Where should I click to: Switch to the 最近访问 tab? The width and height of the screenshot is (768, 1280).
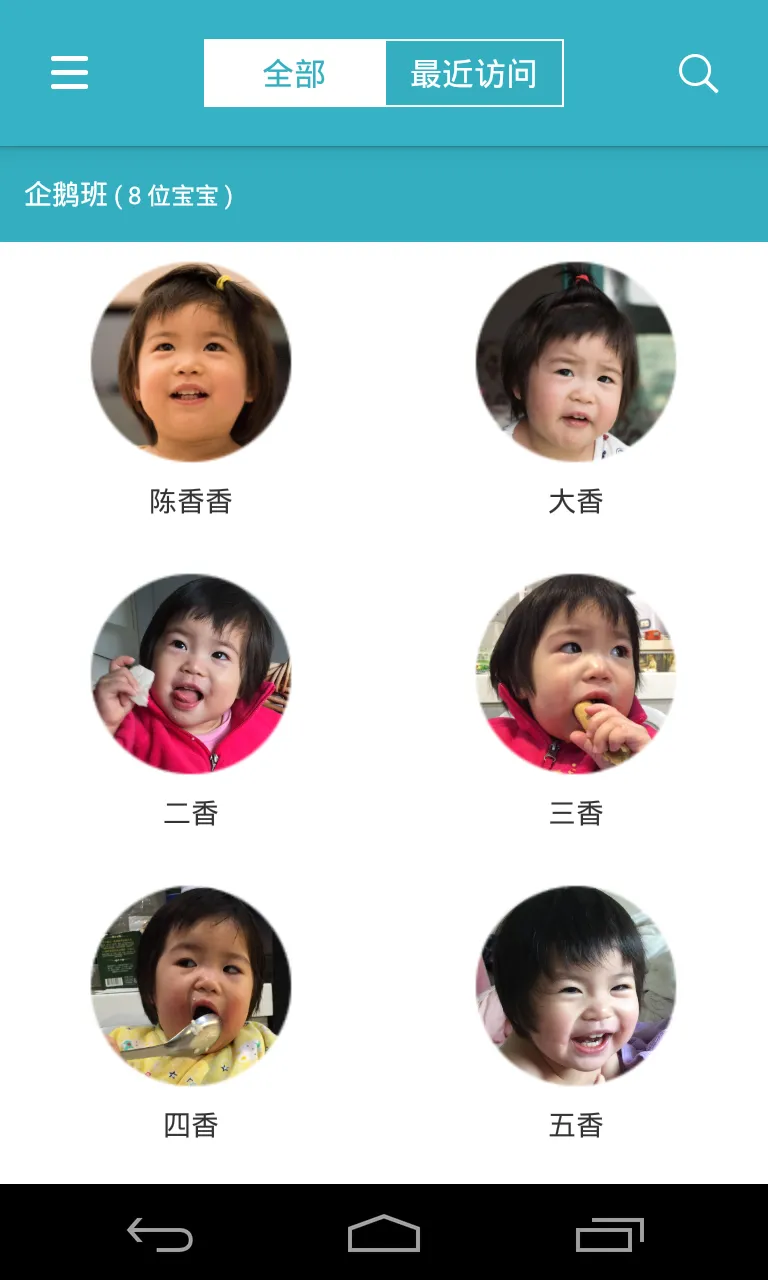click(473, 73)
